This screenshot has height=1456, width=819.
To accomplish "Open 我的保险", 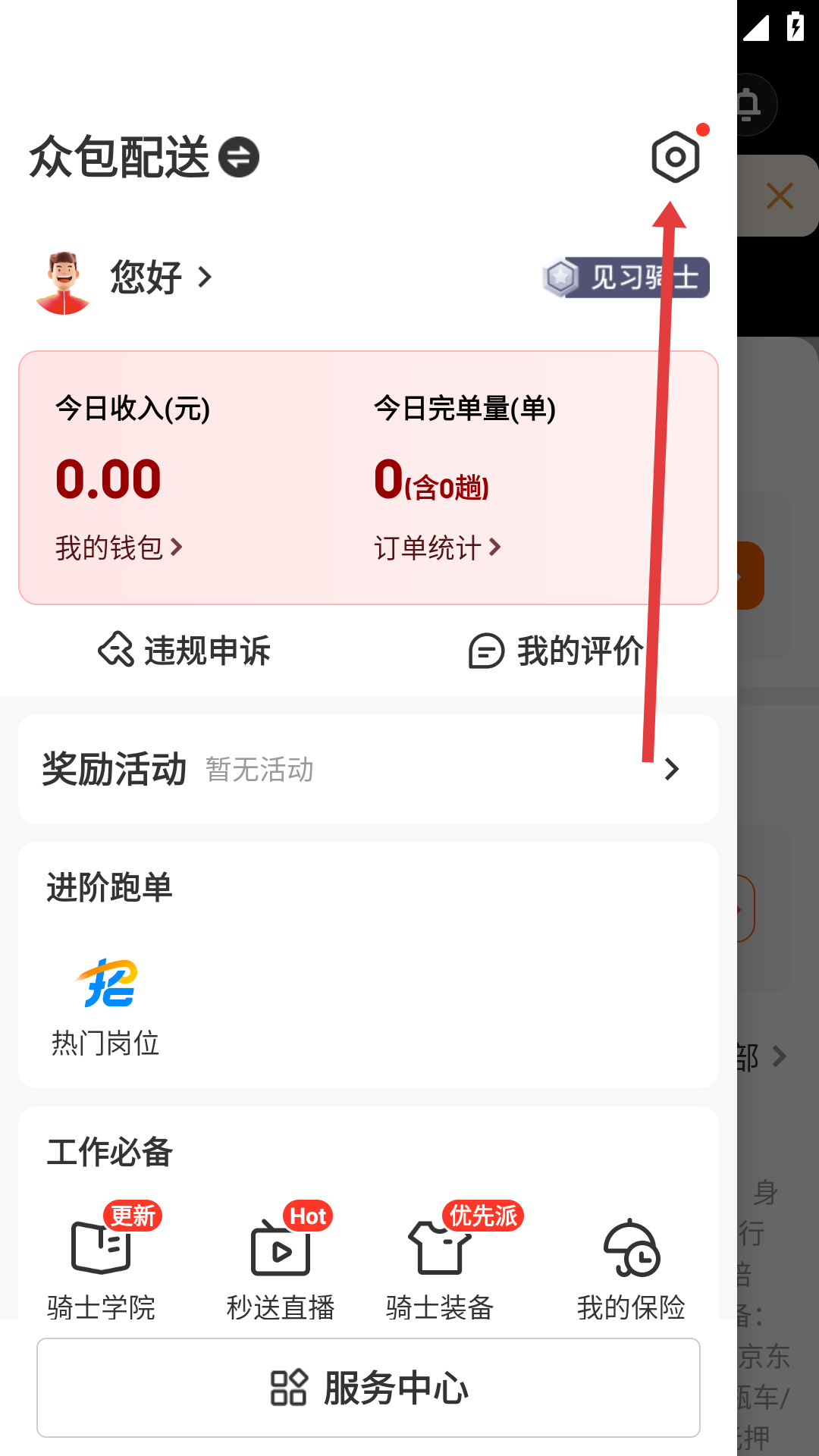I will coord(631,1263).
